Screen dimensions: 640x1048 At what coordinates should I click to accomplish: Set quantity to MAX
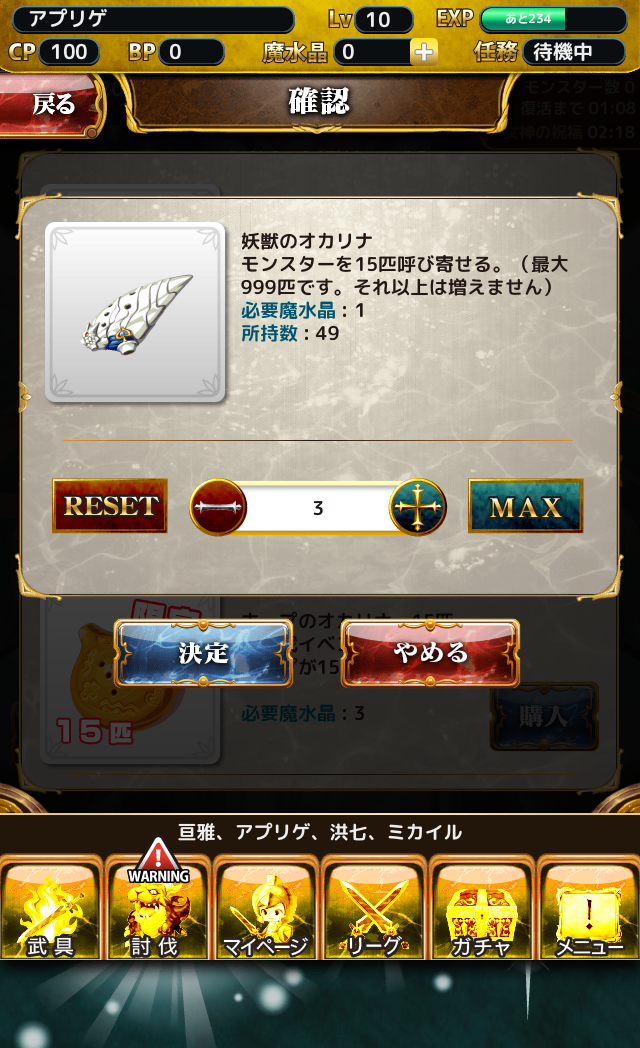tap(525, 506)
